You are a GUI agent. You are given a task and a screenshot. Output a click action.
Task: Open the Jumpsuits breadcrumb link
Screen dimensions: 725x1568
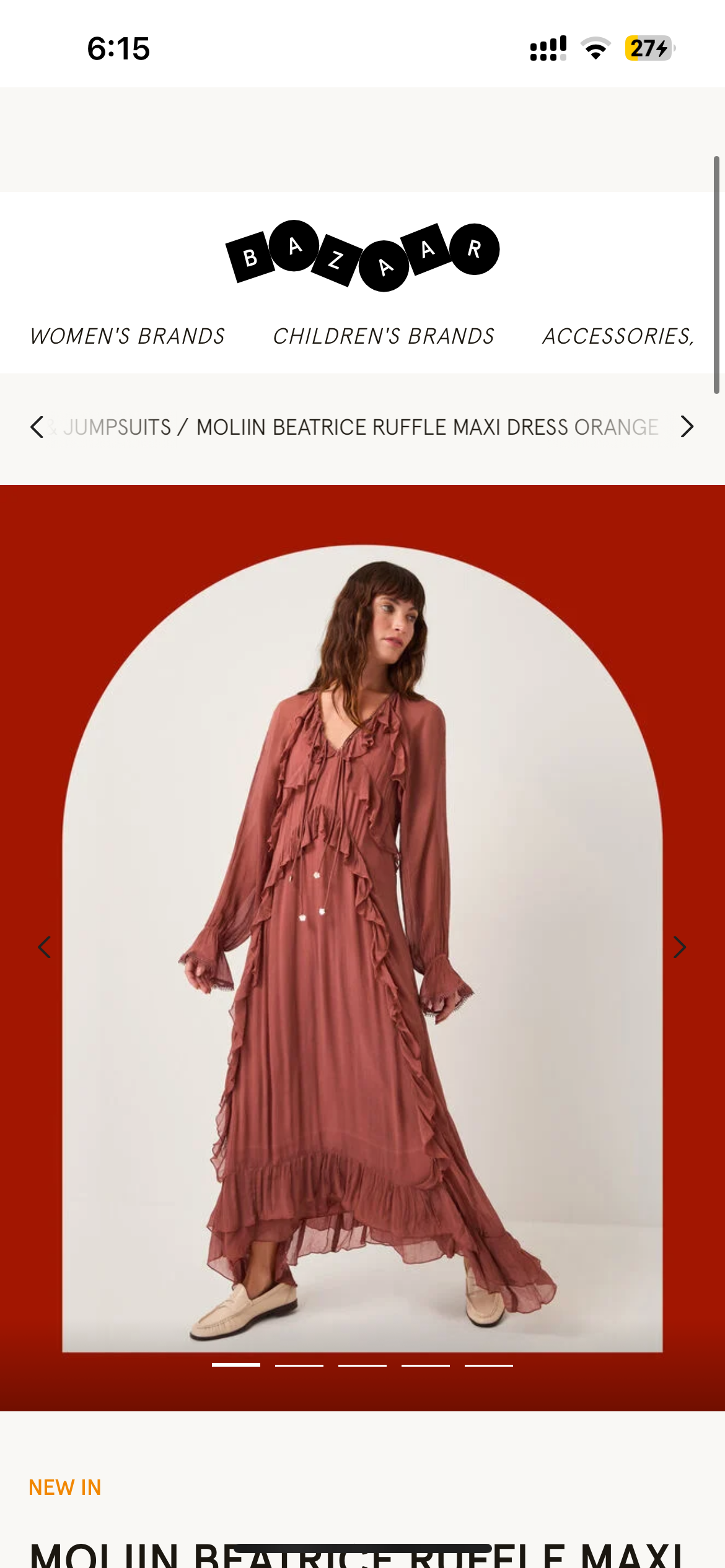116,427
